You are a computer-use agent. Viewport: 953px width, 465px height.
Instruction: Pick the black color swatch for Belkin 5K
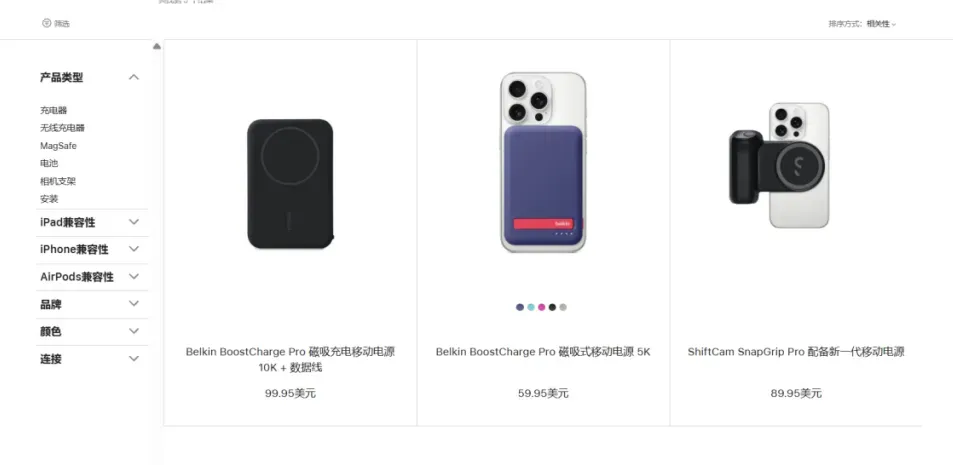pyautogui.click(x=552, y=308)
